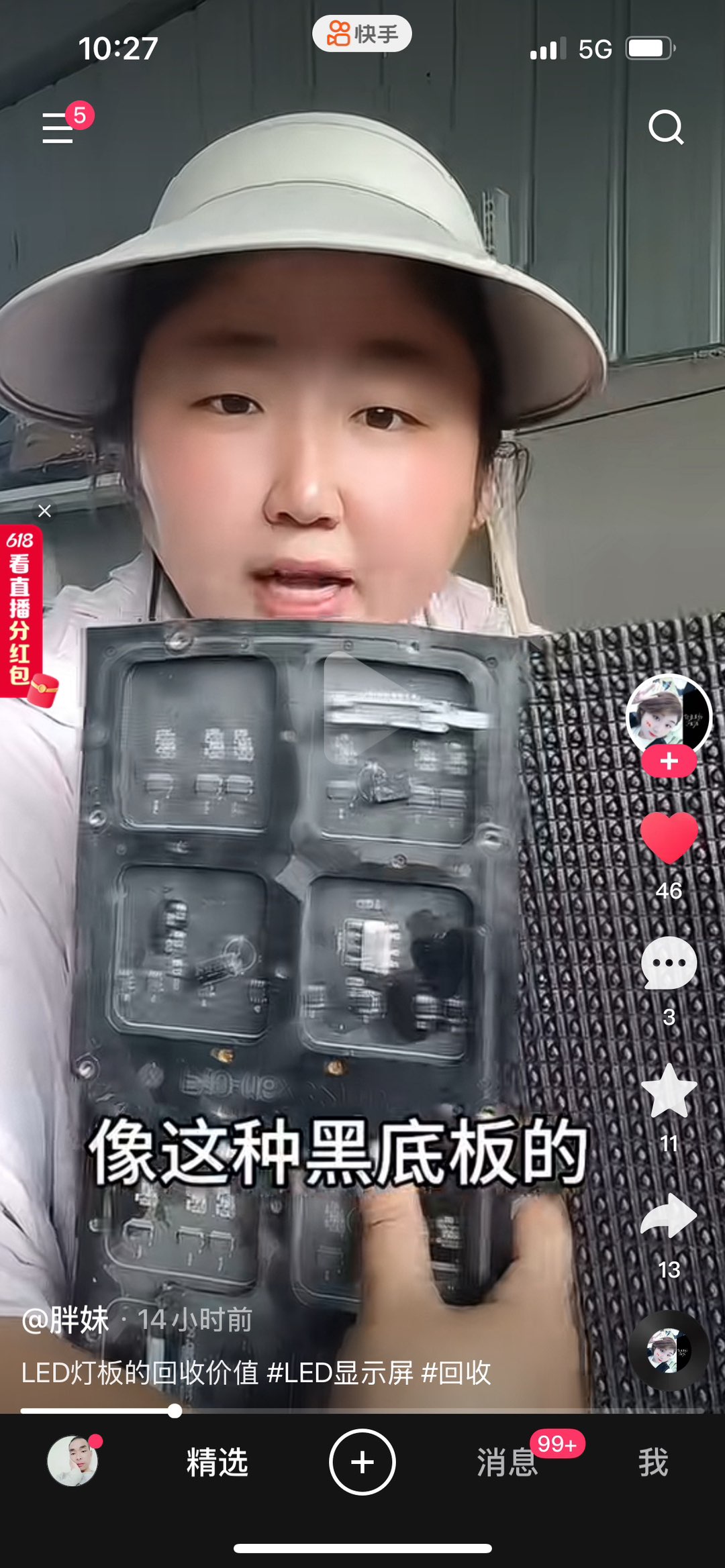This screenshot has height=1568, width=725.
Task: Open the #LED显示屏 hashtag
Action: [x=340, y=1373]
